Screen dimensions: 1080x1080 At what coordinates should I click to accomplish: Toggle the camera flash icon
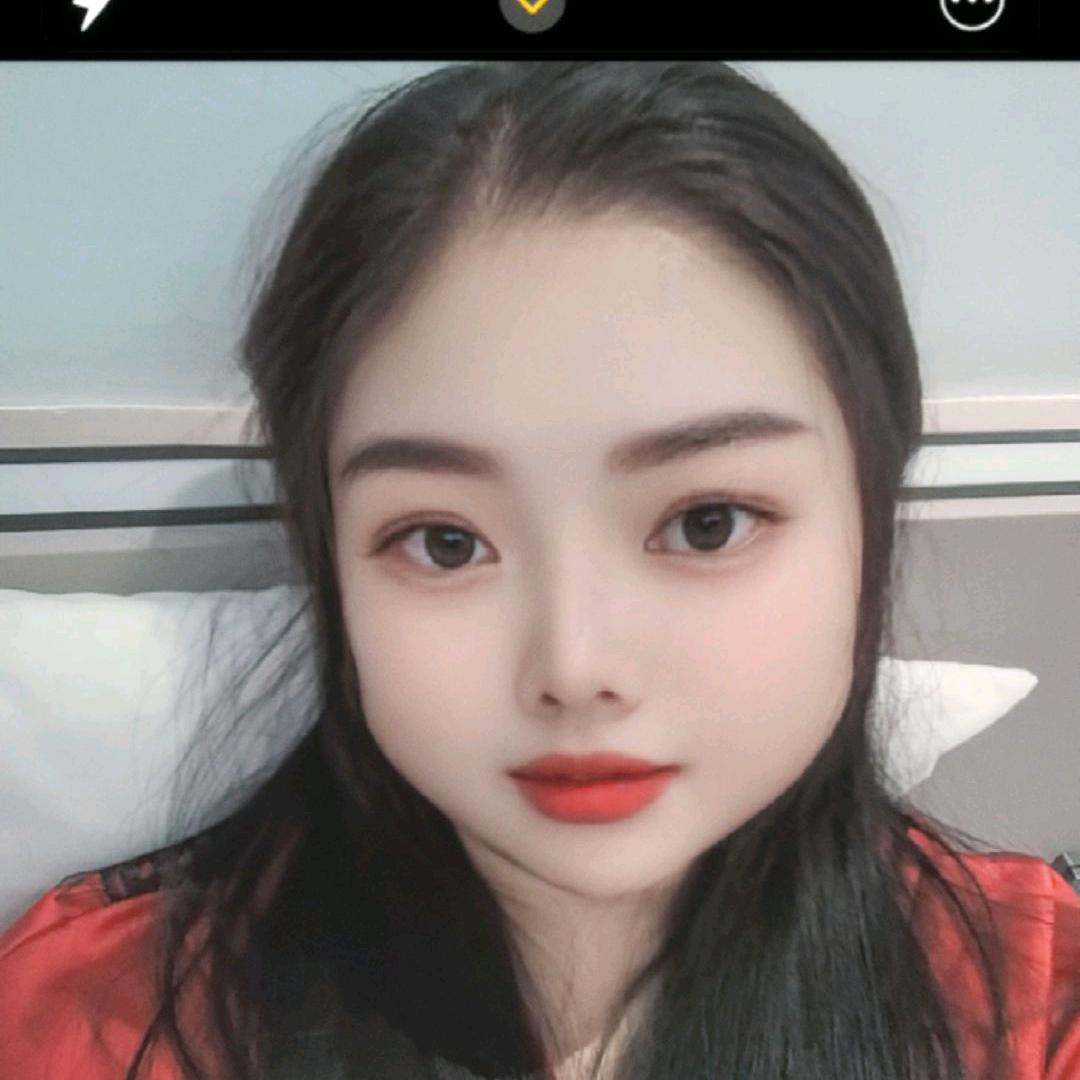tap(93, 11)
